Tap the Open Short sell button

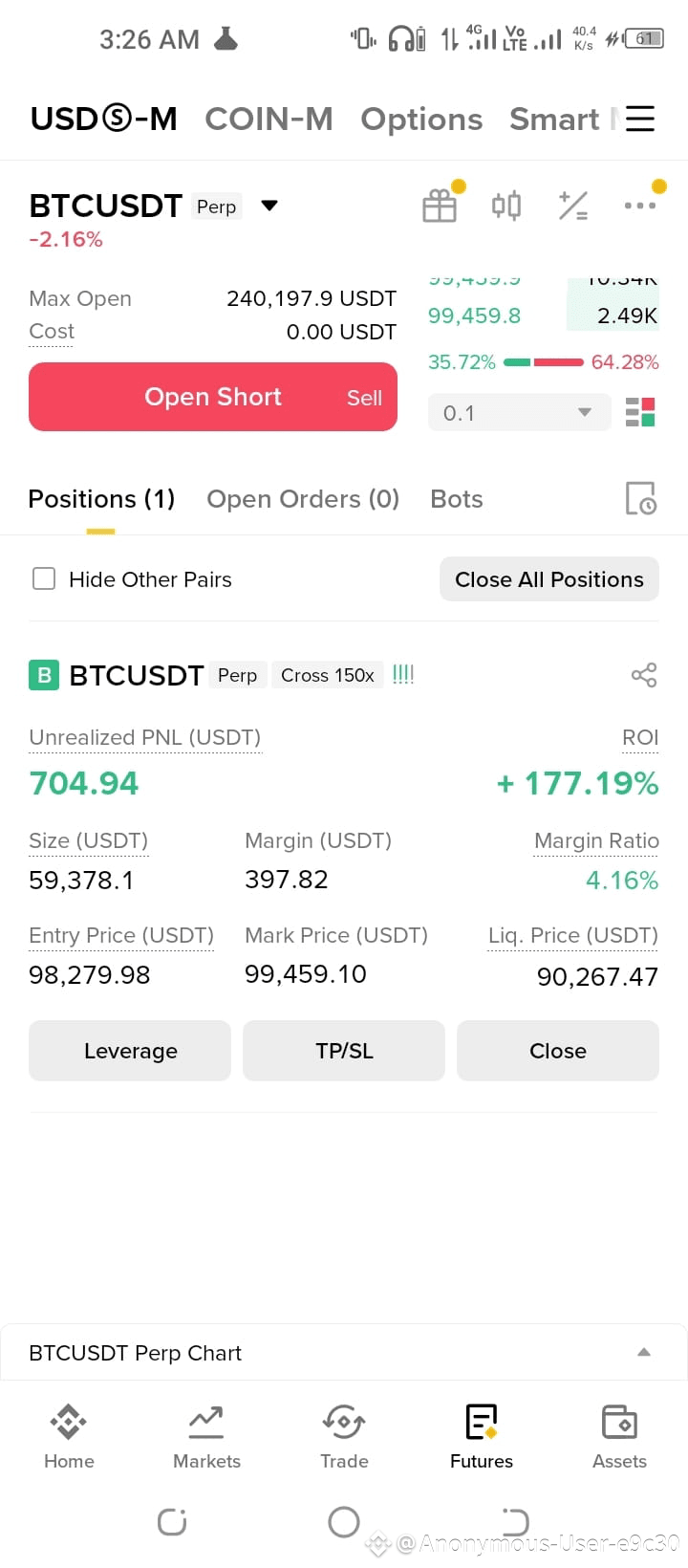pos(213,397)
